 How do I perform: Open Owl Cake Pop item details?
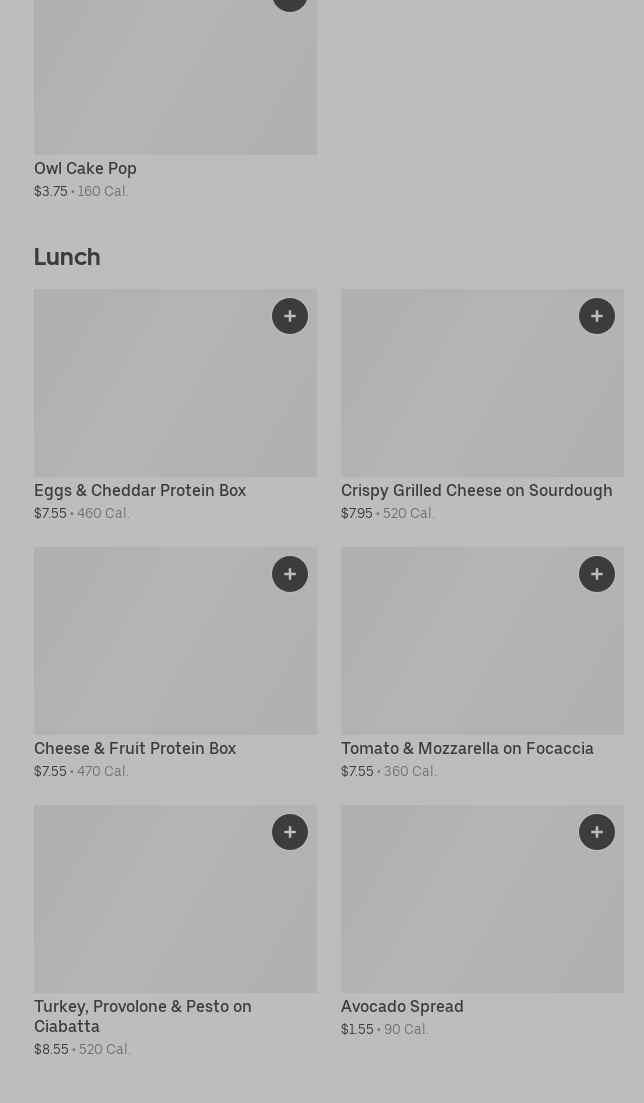(86, 169)
